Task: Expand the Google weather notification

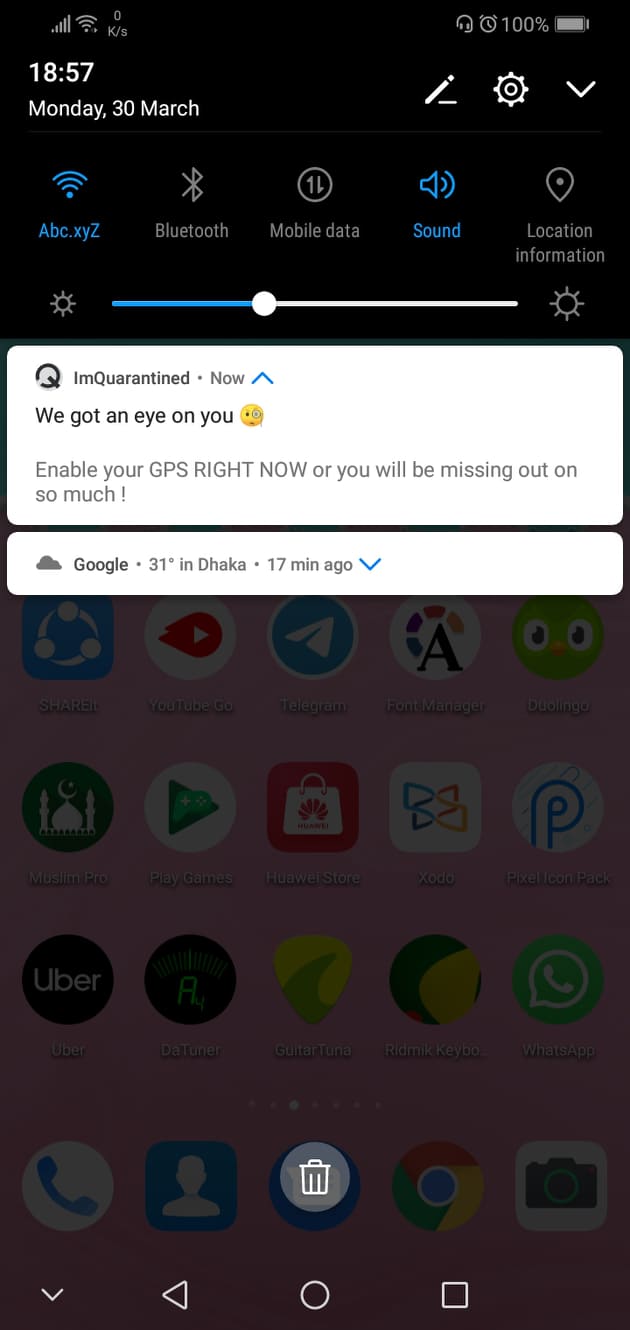Action: [370, 564]
